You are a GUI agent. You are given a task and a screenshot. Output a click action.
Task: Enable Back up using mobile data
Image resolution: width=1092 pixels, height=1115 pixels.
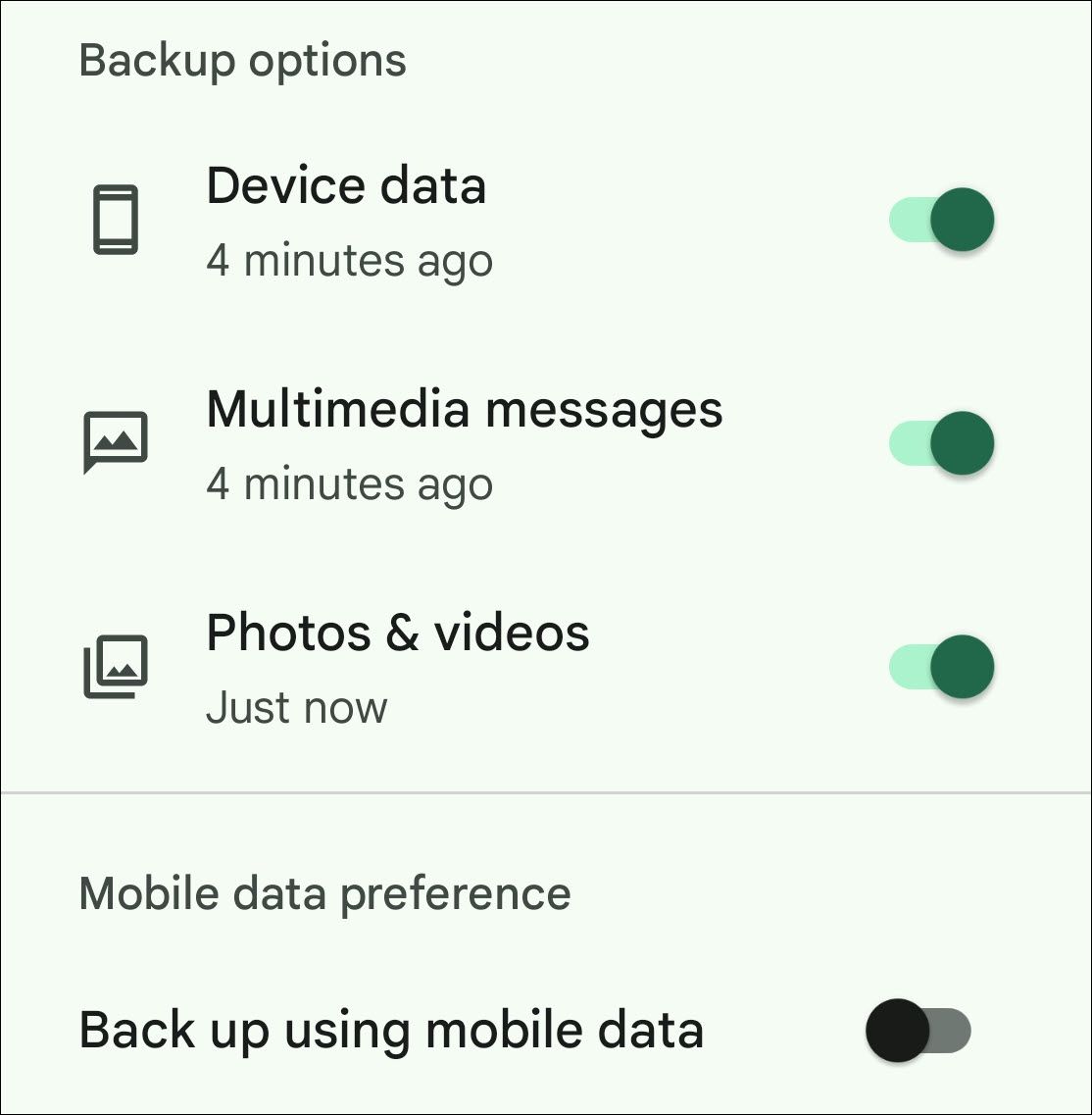coord(918,1031)
